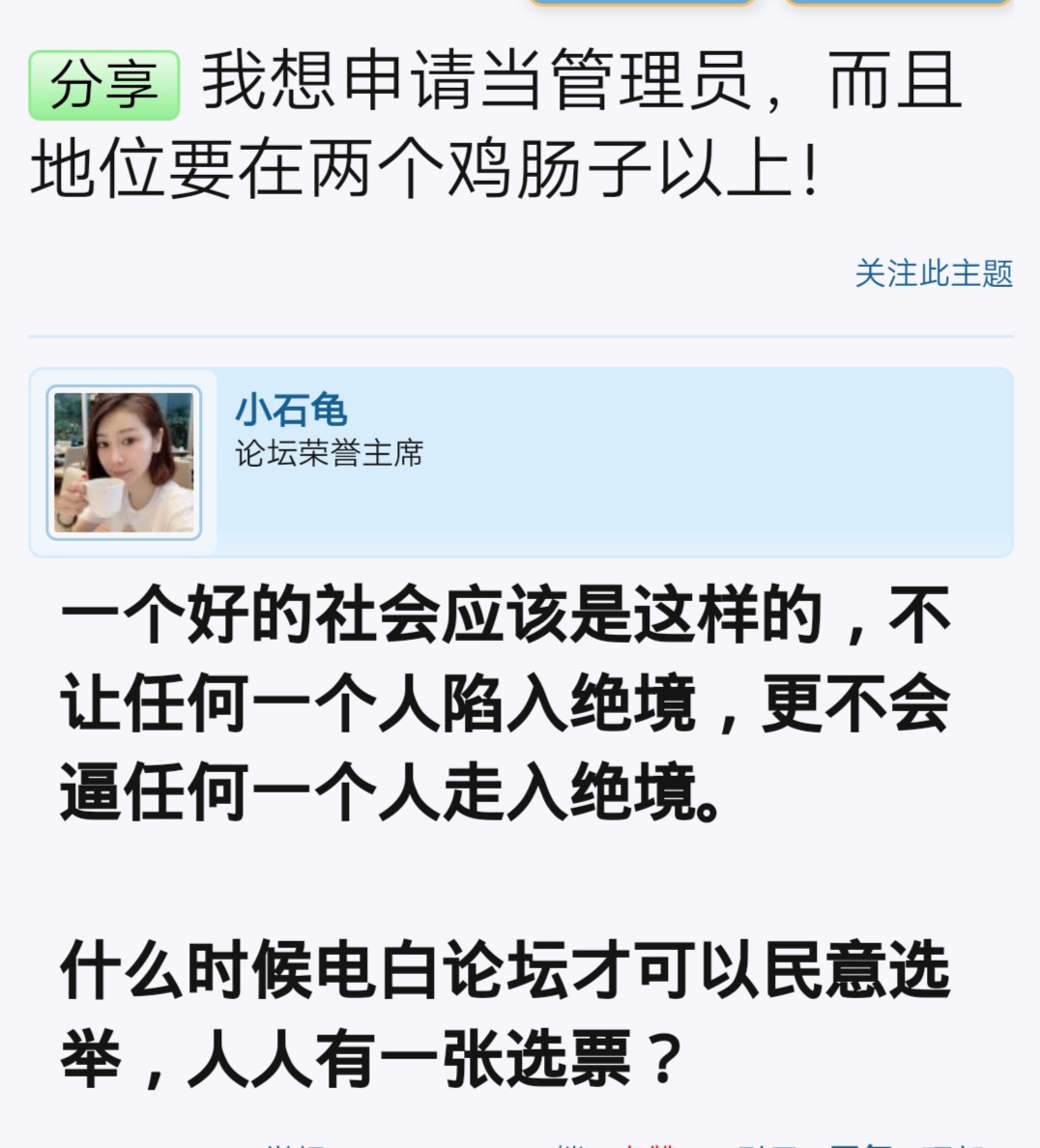Screen dimensions: 1040x1148
Task: Tap the 关注此主题 link
Action: pos(933,273)
